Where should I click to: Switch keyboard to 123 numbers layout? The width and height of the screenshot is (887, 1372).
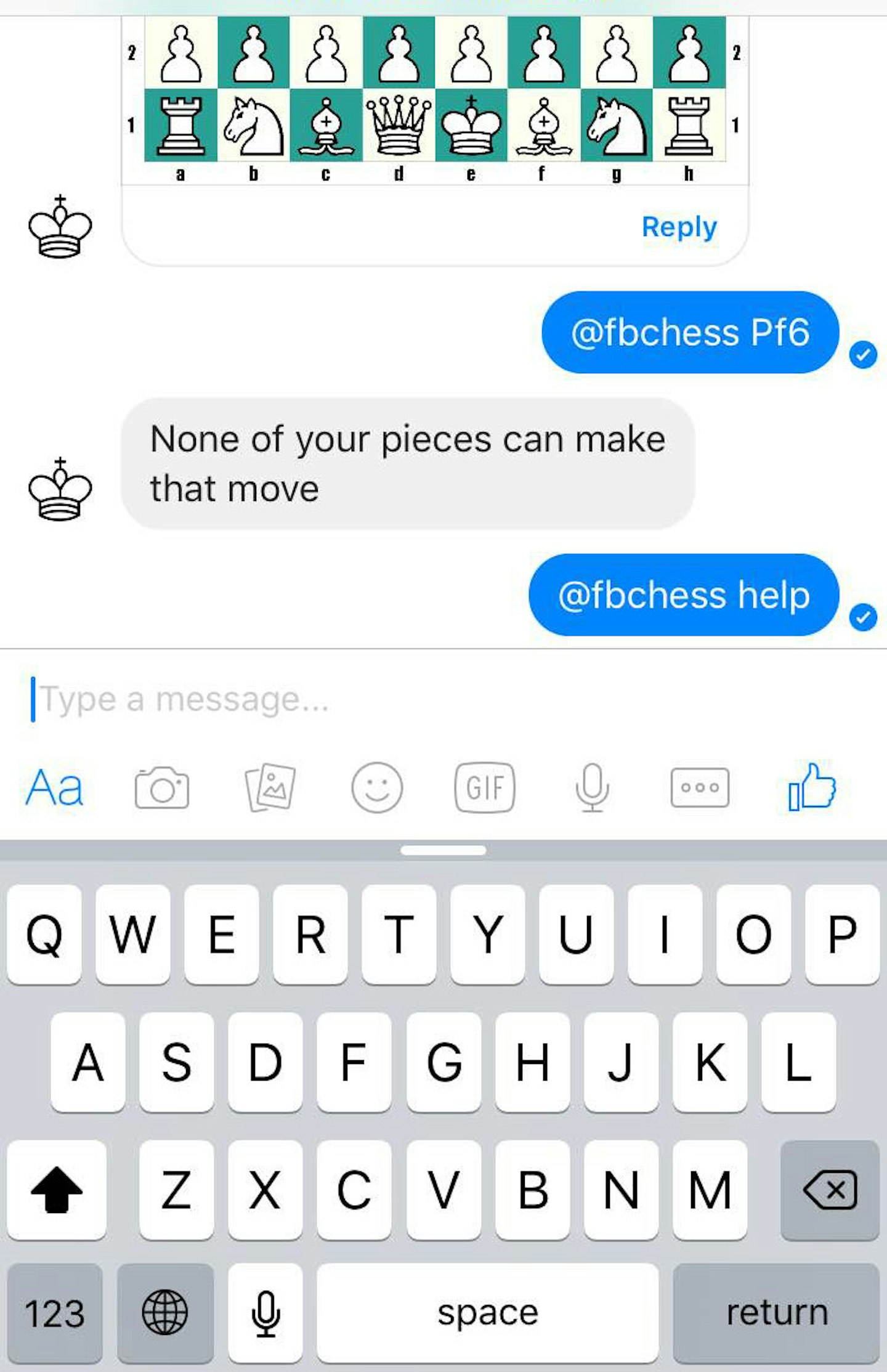point(55,1313)
